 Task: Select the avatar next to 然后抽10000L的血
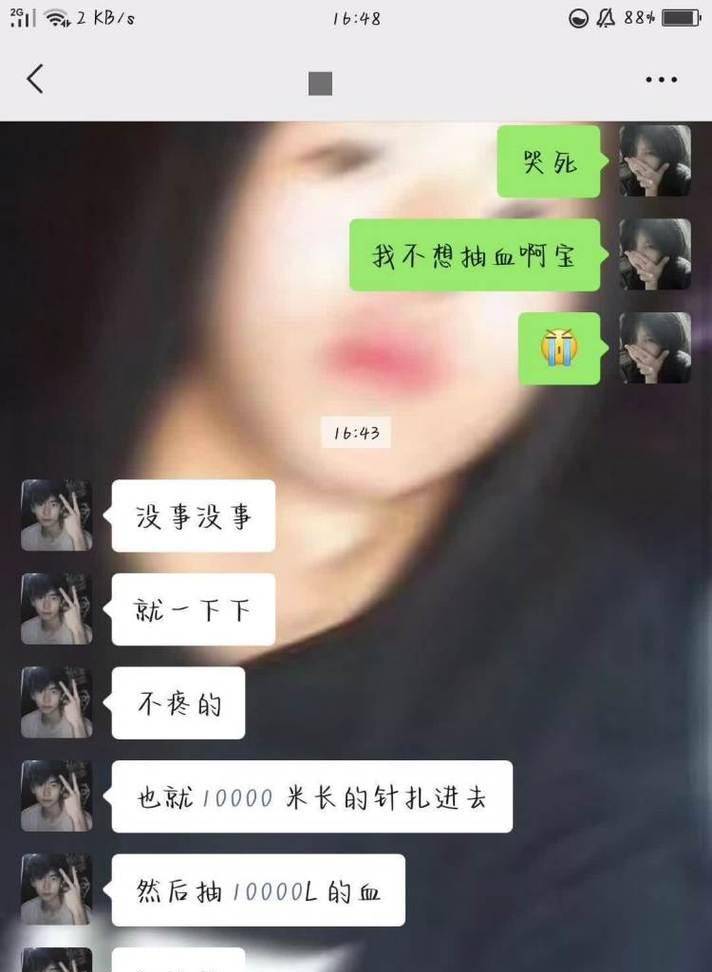point(56,889)
